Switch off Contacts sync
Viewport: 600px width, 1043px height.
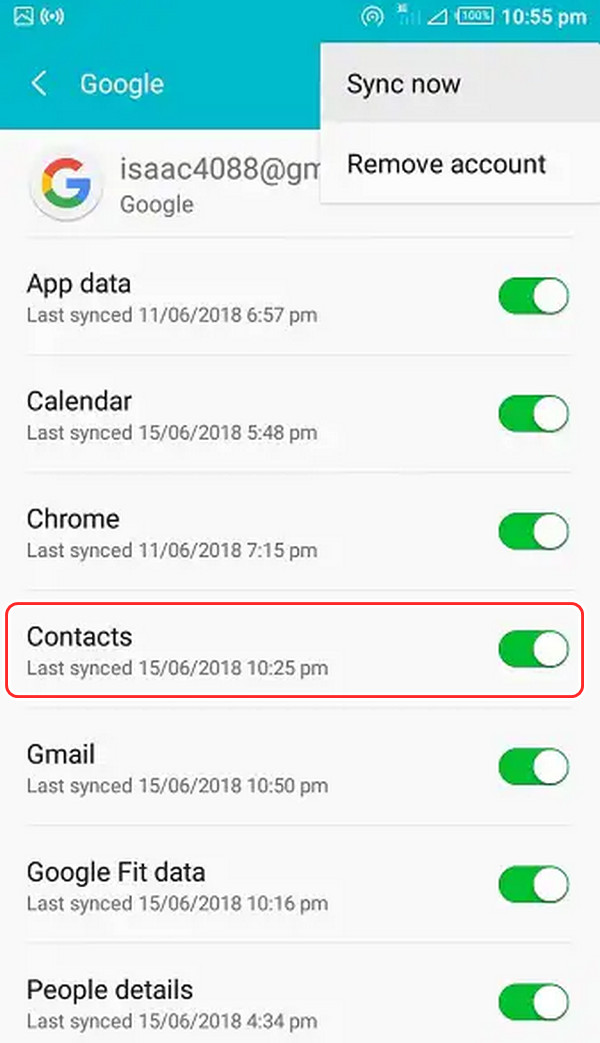coord(533,649)
